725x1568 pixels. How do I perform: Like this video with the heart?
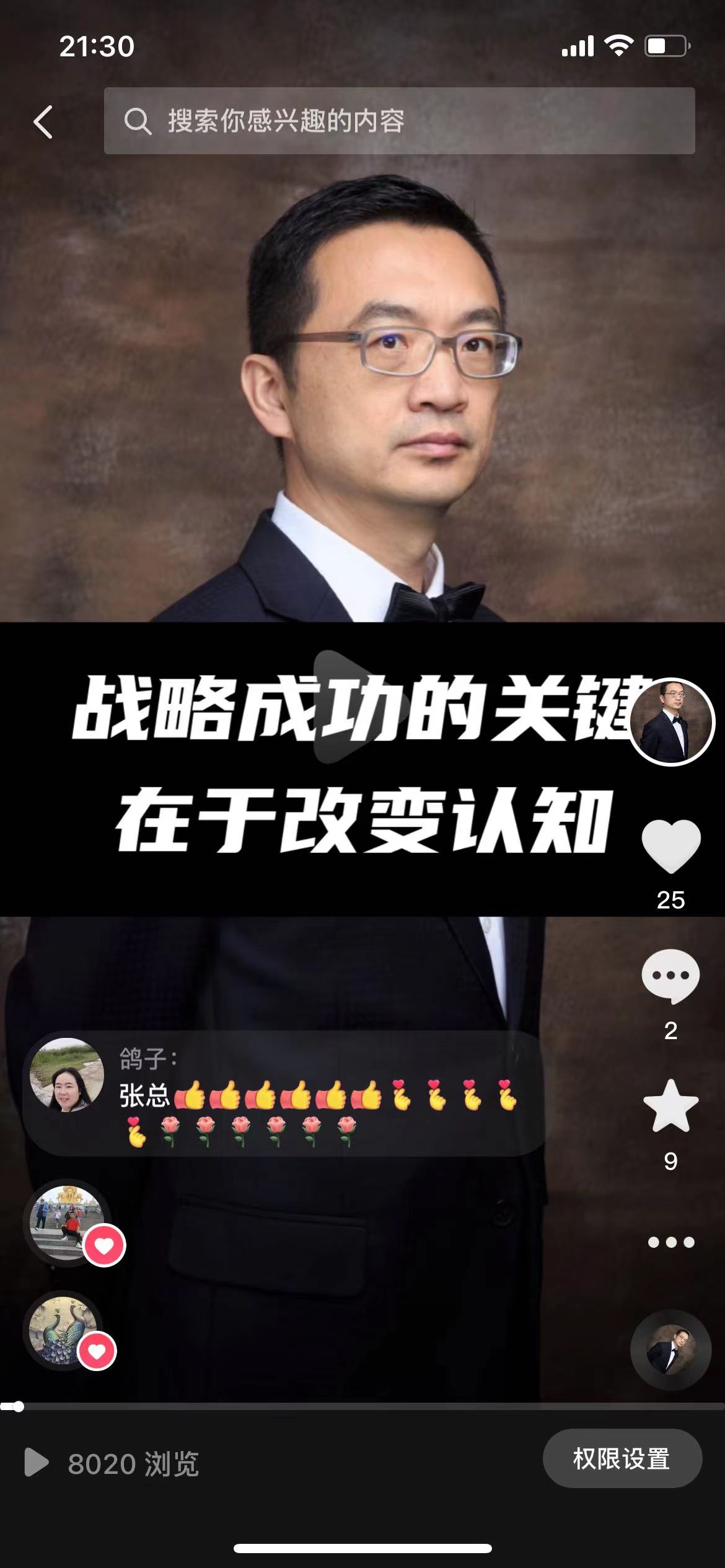pos(670,846)
